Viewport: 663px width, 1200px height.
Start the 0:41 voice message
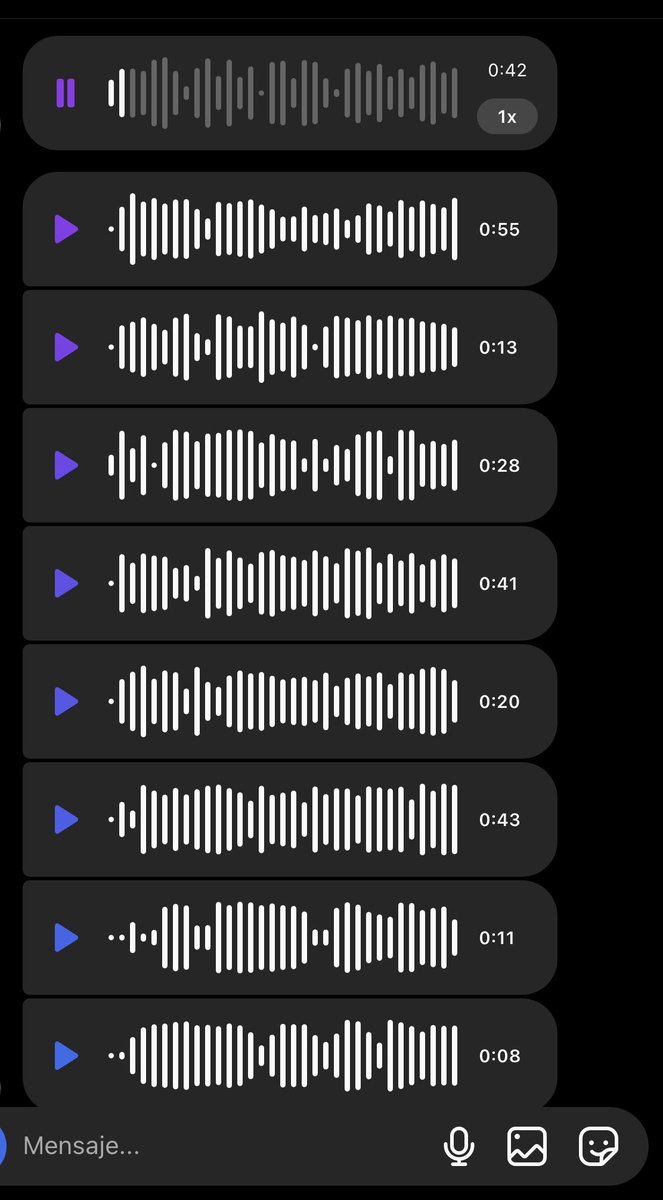coord(66,583)
